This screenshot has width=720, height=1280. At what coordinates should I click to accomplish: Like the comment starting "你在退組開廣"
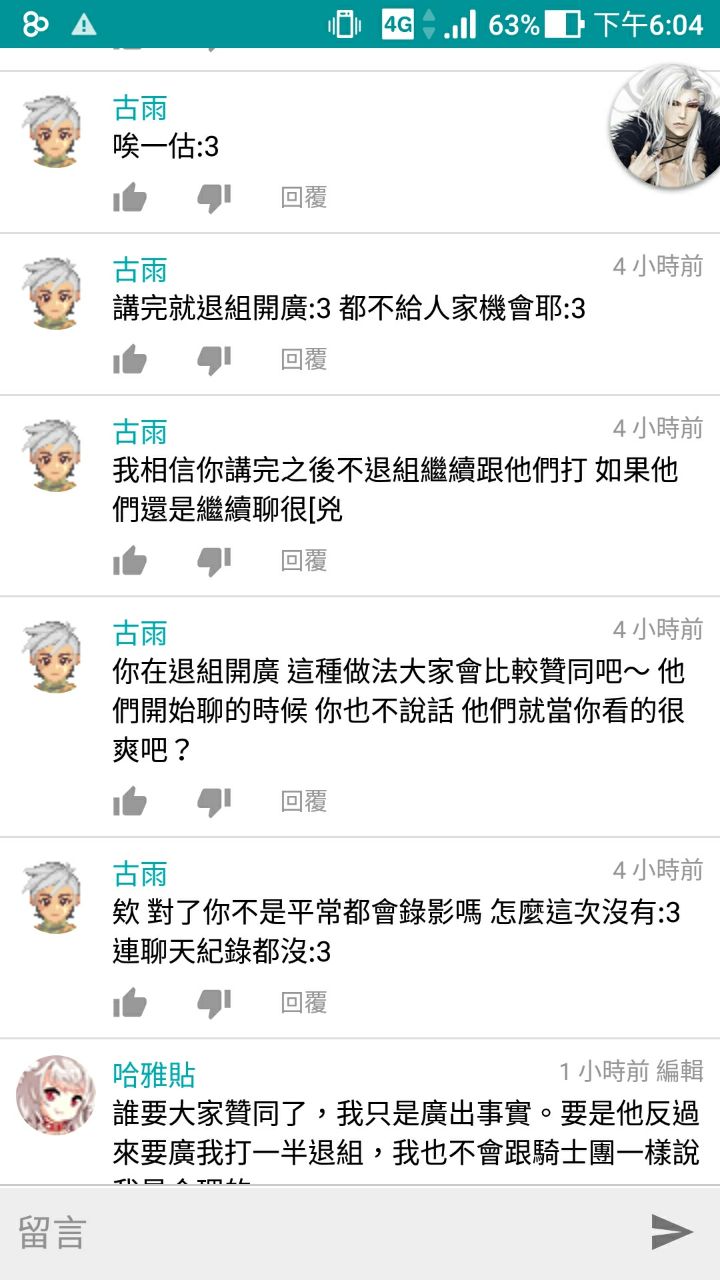[x=130, y=801]
